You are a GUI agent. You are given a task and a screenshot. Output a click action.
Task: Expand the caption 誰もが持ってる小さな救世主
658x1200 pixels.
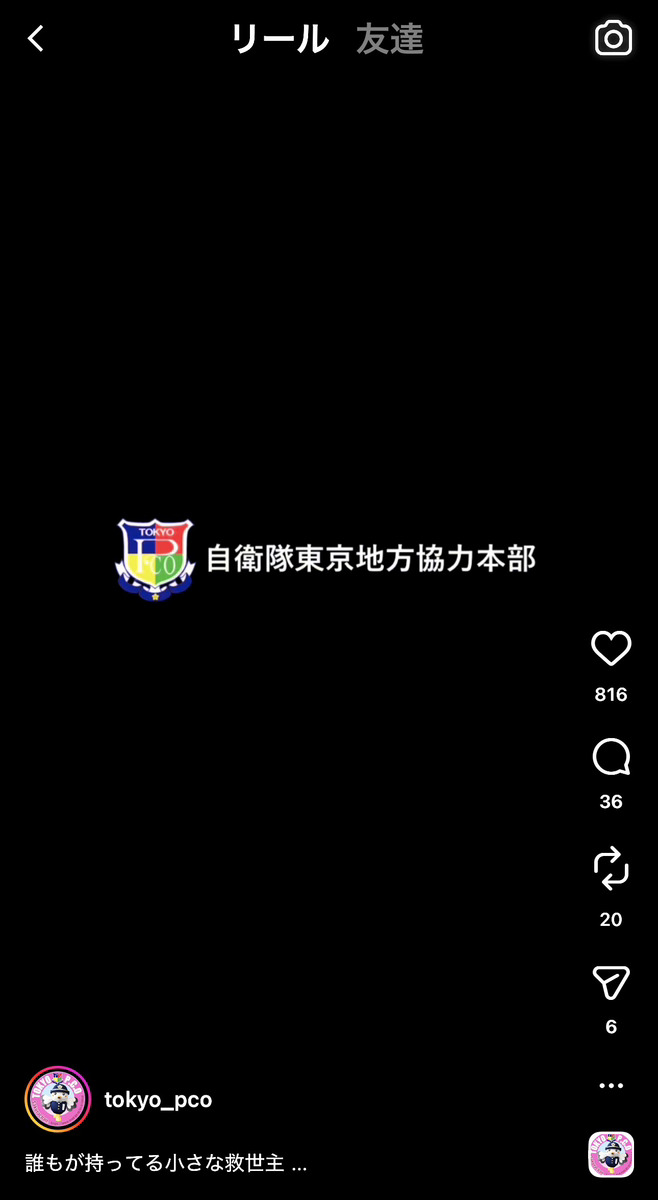[x=166, y=1164]
